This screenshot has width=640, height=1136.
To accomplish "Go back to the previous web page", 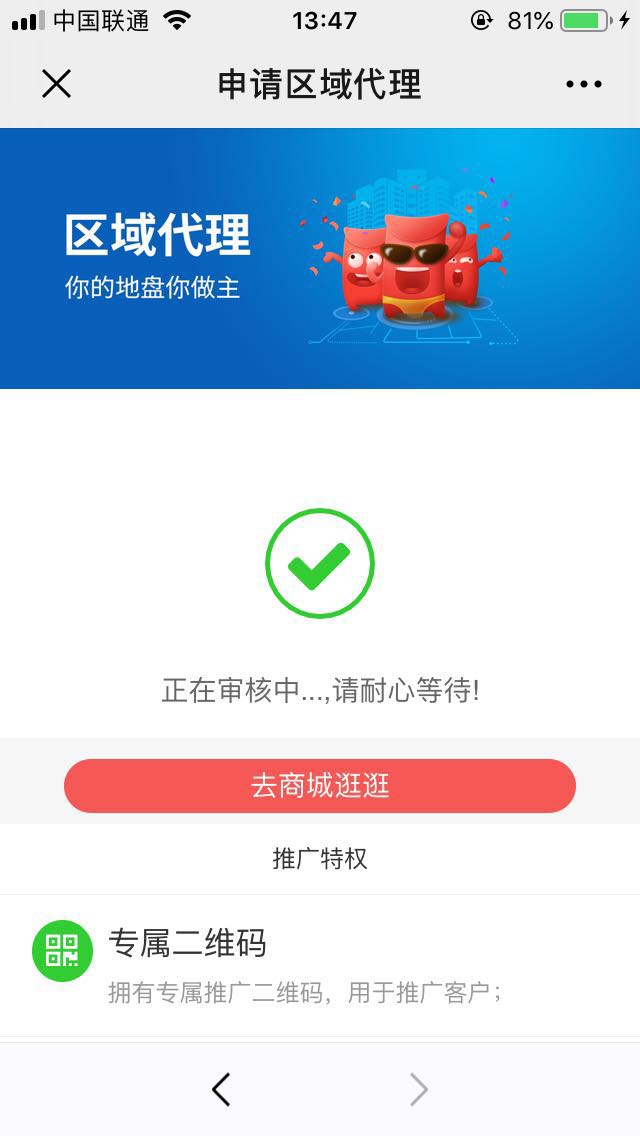I will point(221,1089).
